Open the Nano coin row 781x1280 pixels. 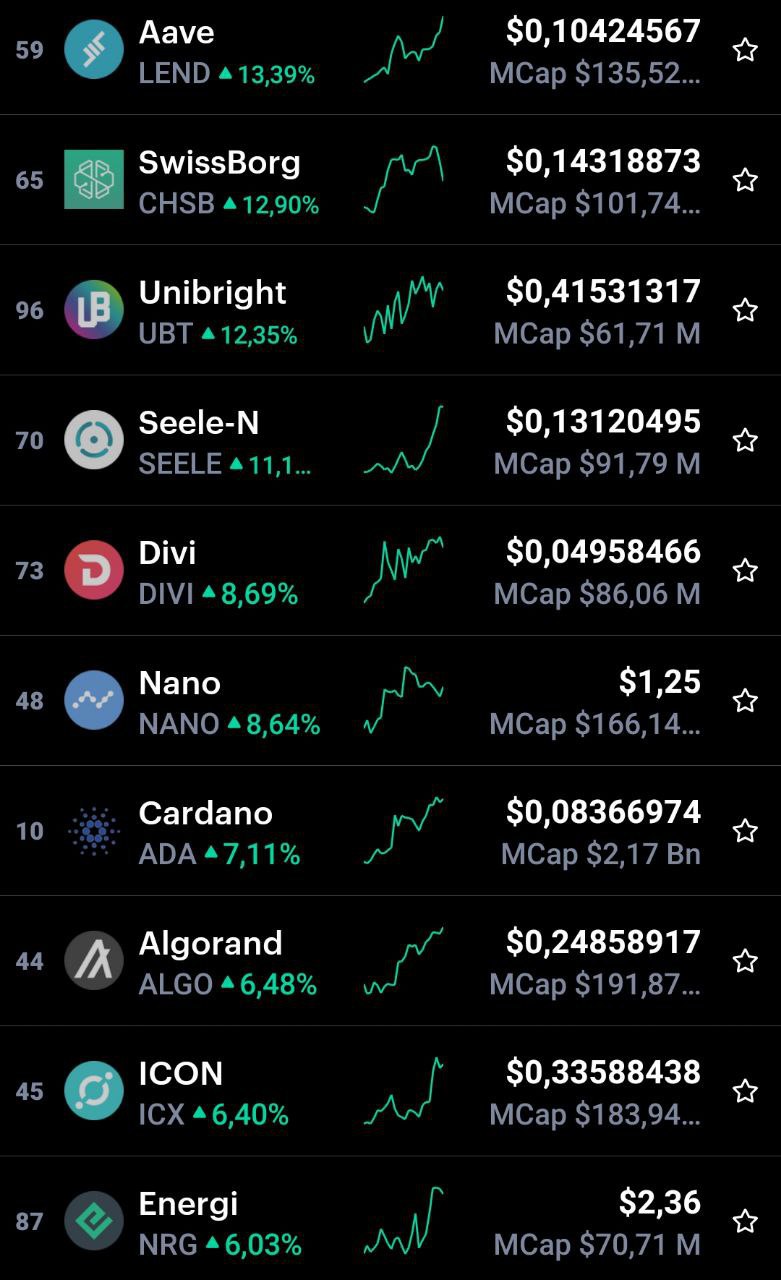pos(390,701)
